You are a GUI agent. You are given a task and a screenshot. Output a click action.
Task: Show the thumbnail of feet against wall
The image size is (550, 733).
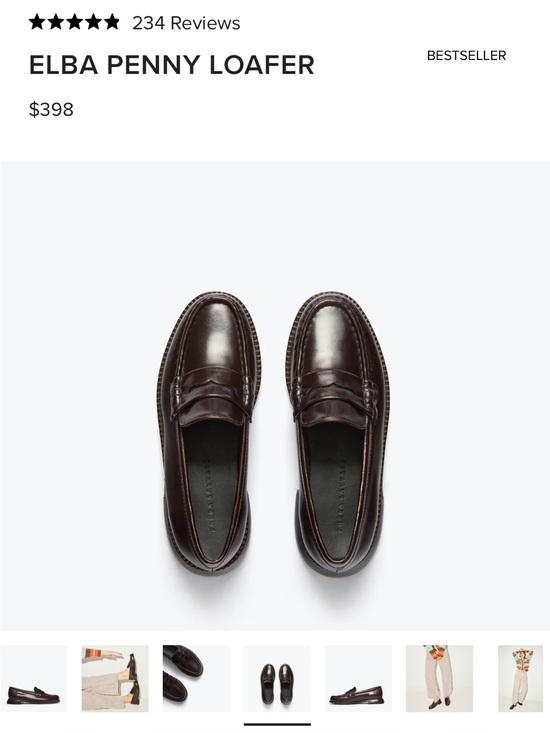pyautogui.click(x=115, y=678)
